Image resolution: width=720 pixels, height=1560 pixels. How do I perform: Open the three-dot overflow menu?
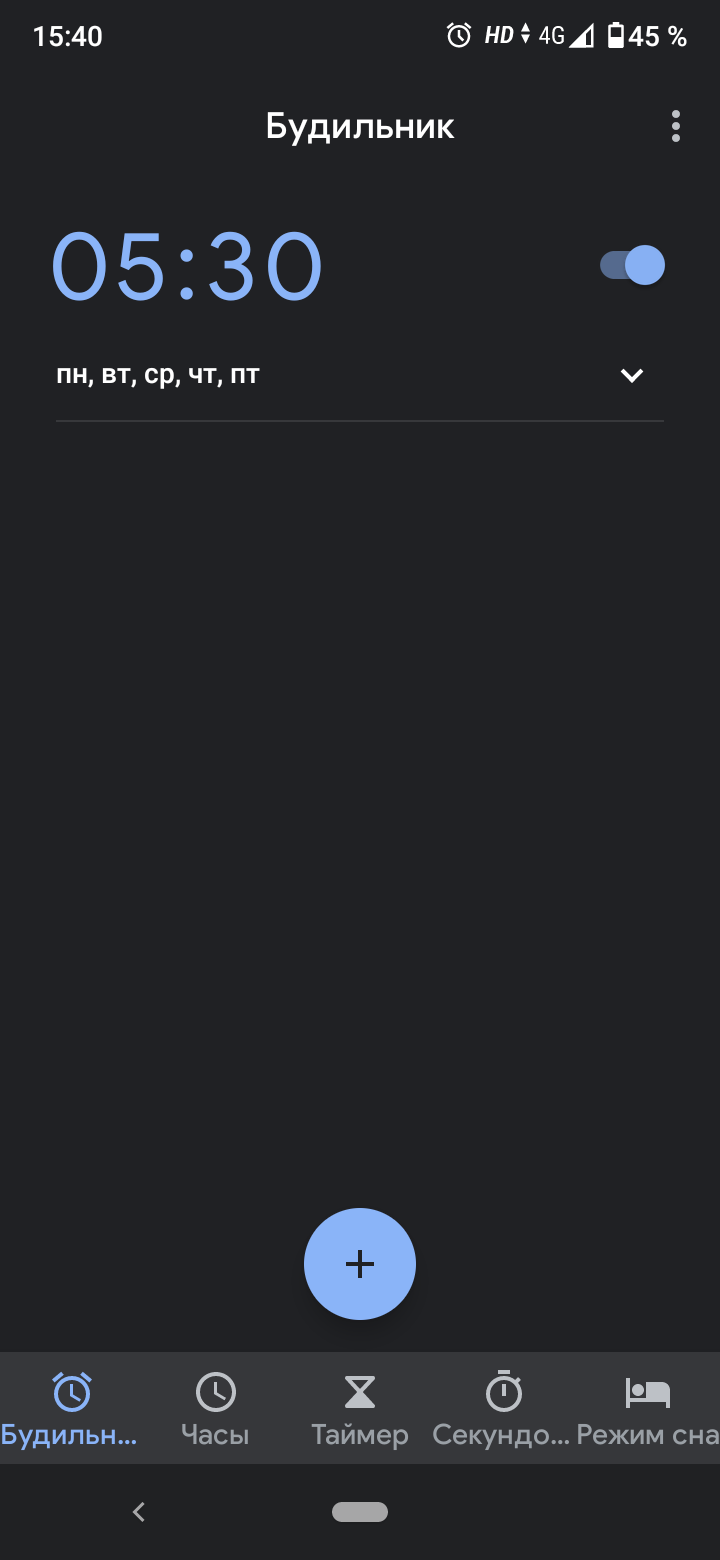pyautogui.click(x=676, y=126)
